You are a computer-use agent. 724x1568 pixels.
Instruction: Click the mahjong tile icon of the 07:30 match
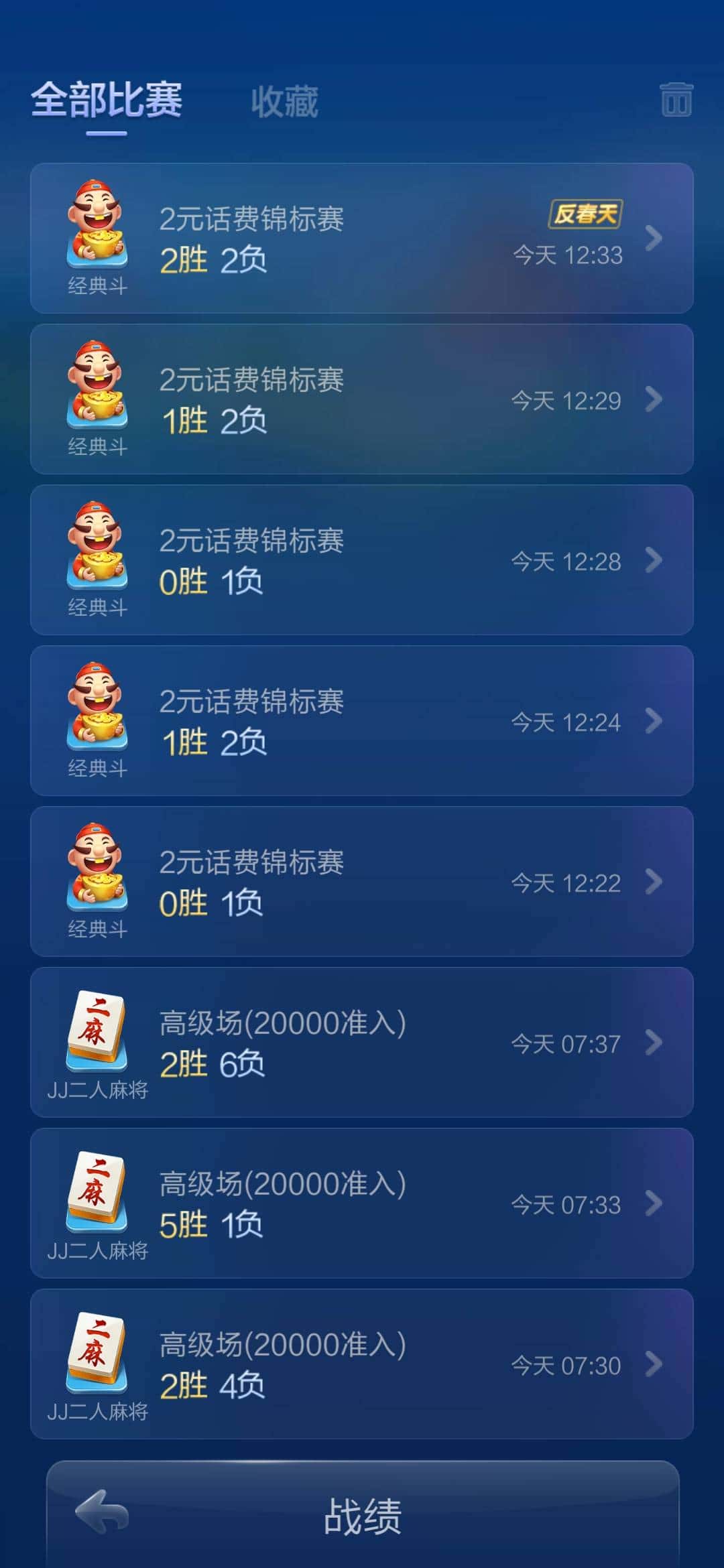click(x=97, y=1354)
